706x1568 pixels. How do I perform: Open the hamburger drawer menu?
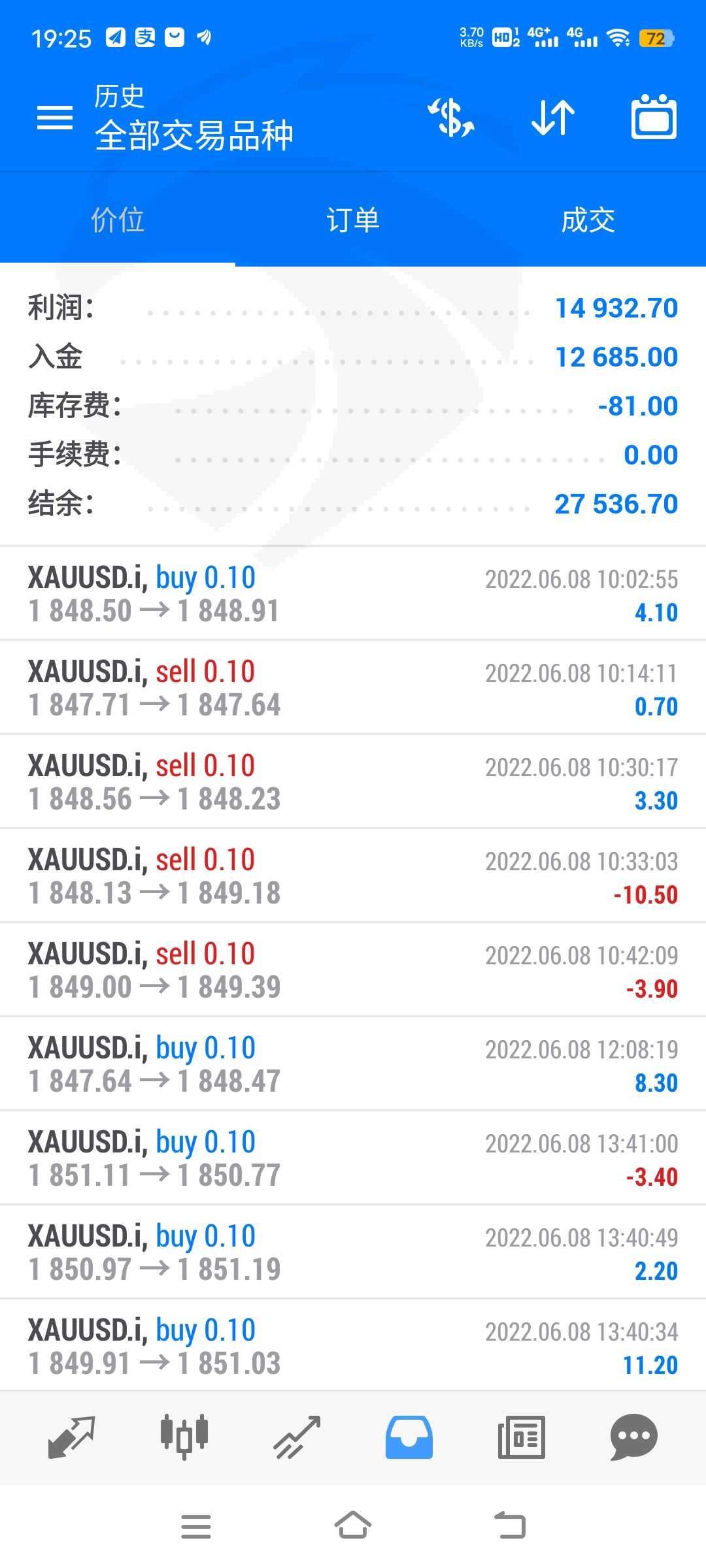(x=54, y=118)
